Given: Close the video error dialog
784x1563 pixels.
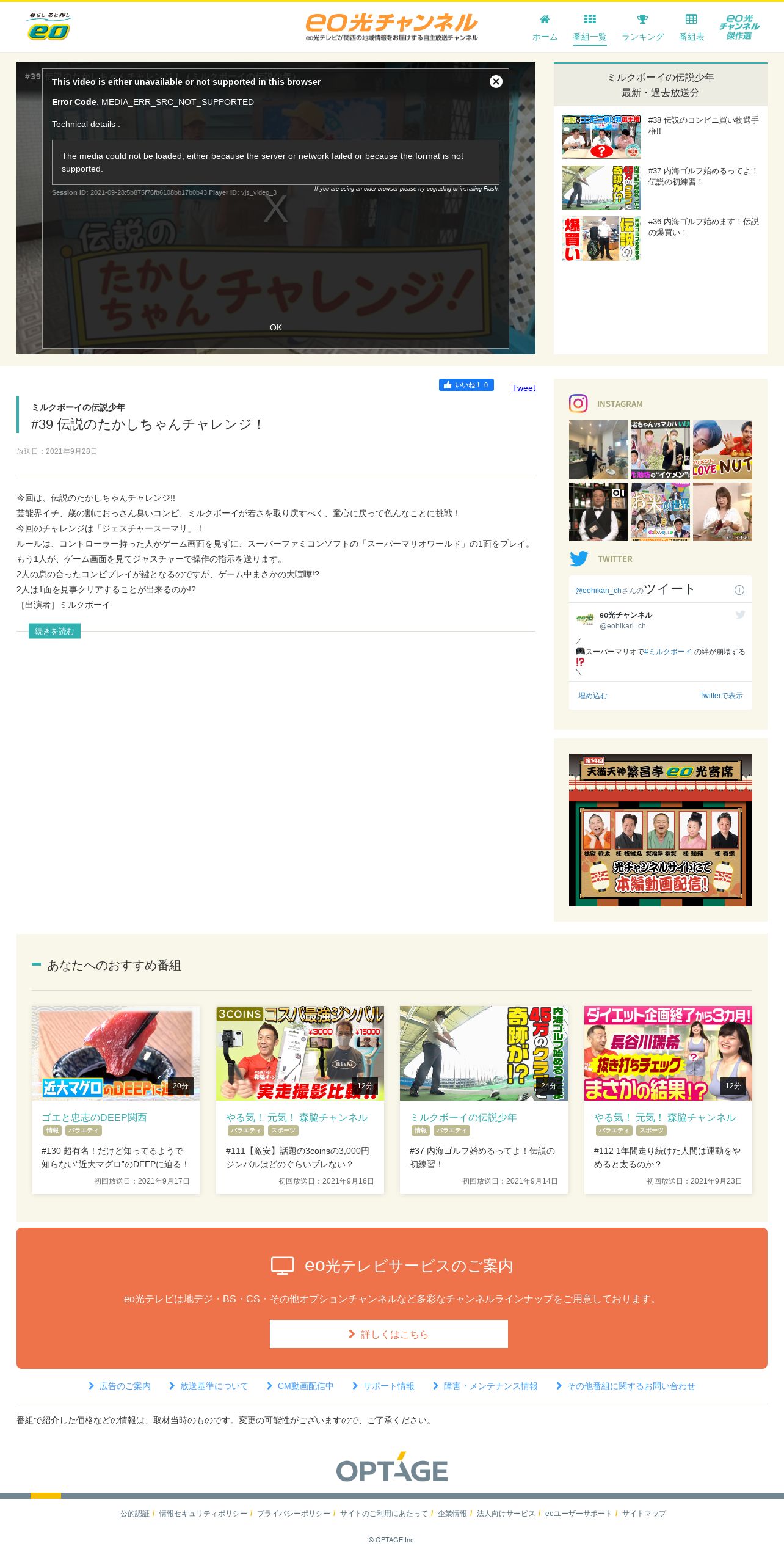Looking at the screenshot, I should tap(496, 81).
